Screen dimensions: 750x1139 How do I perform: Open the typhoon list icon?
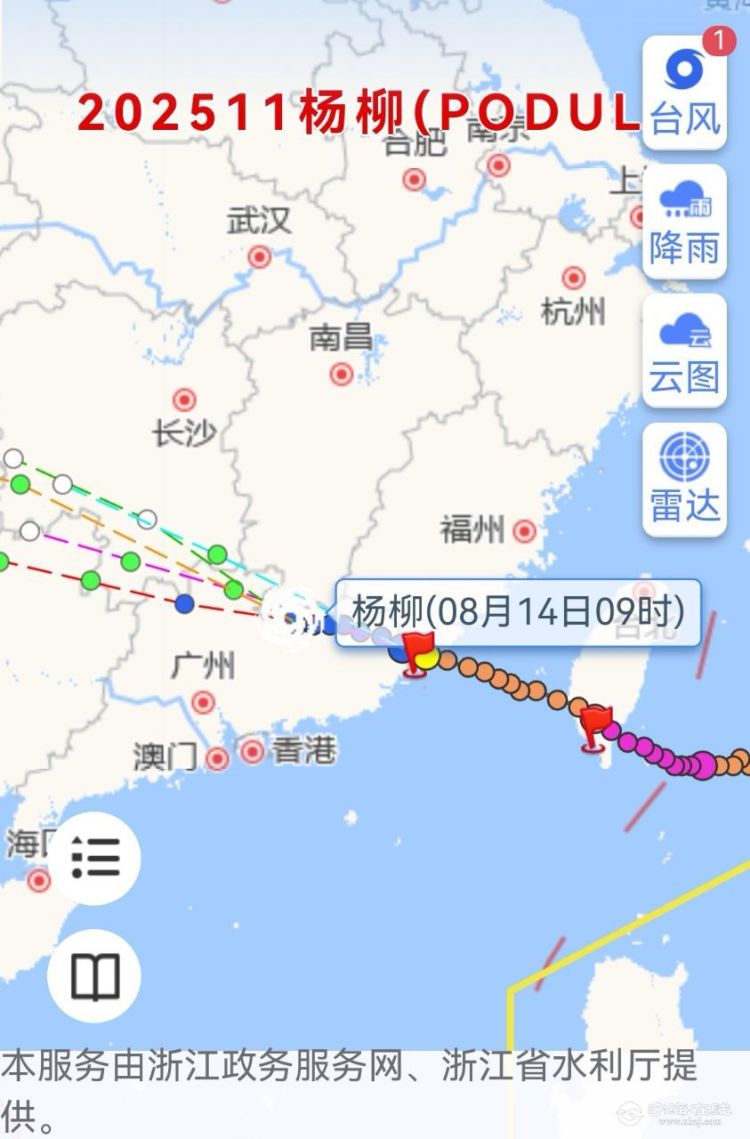tap(95, 857)
